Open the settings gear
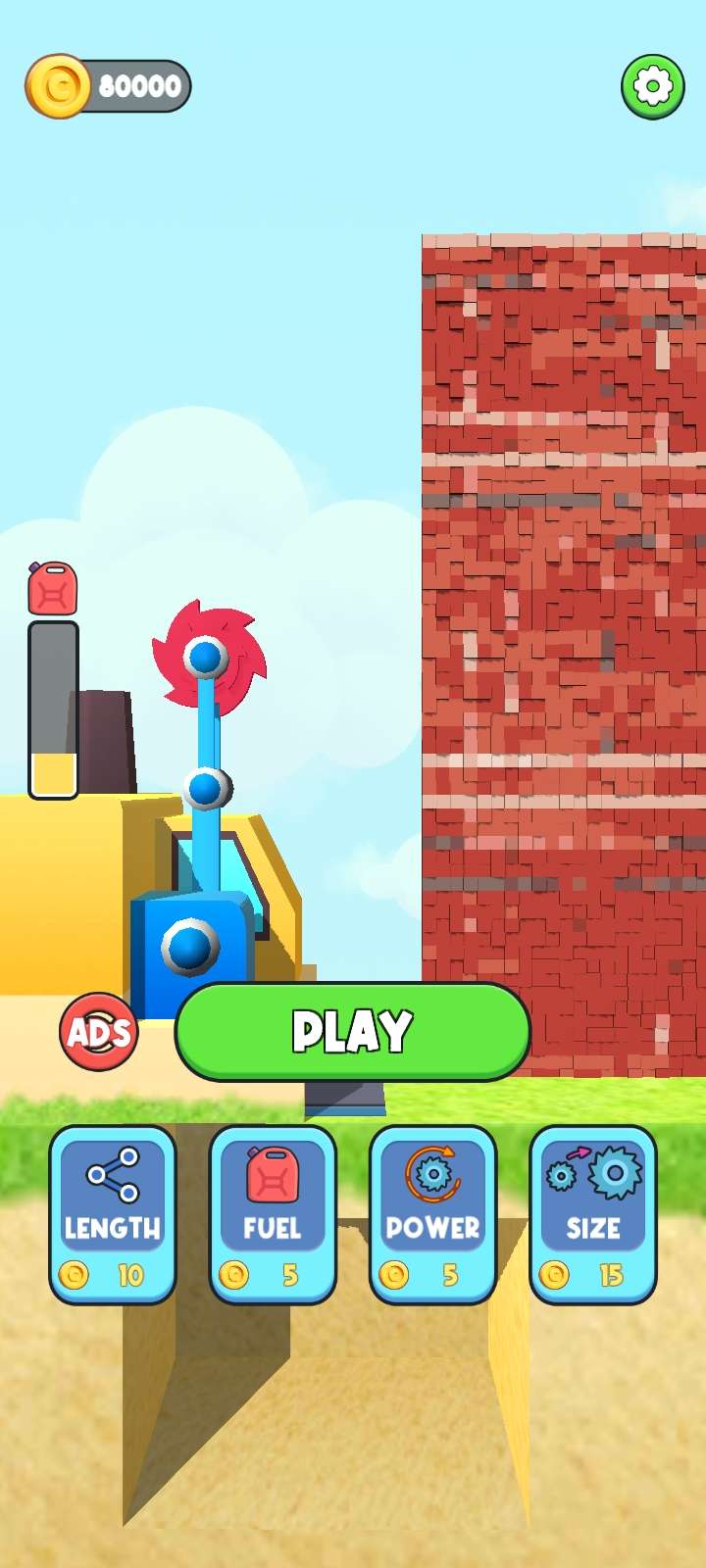The image size is (706, 1568). (x=653, y=87)
